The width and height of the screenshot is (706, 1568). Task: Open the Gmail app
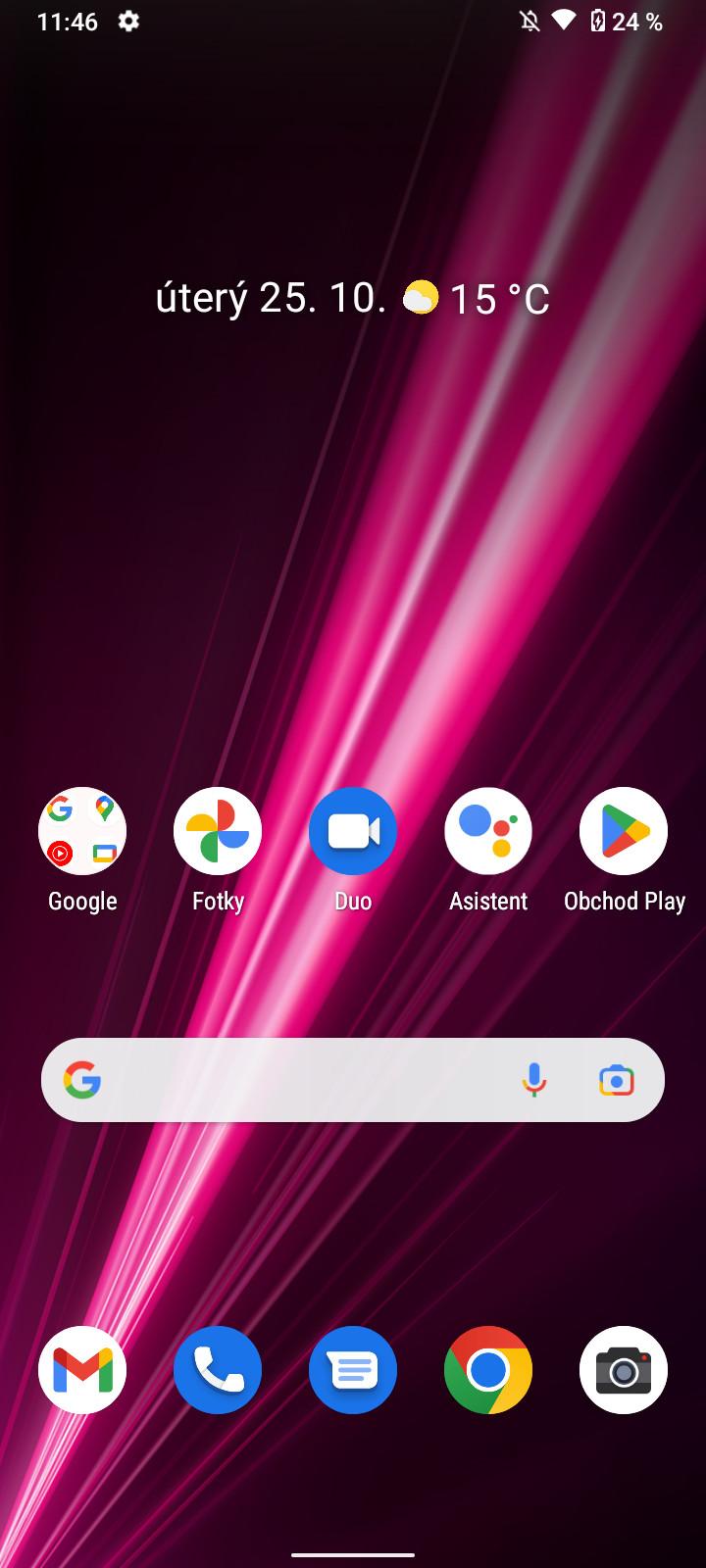click(x=82, y=1370)
